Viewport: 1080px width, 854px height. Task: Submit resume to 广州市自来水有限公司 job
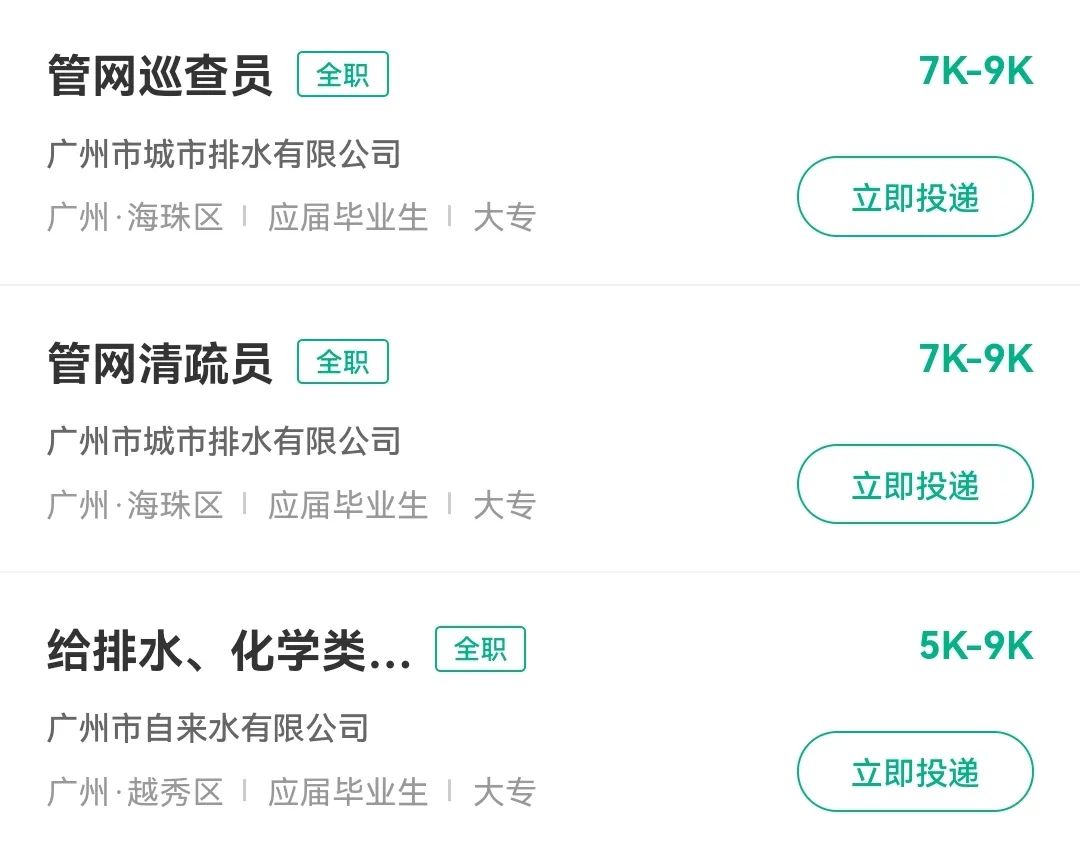click(914, 772)
